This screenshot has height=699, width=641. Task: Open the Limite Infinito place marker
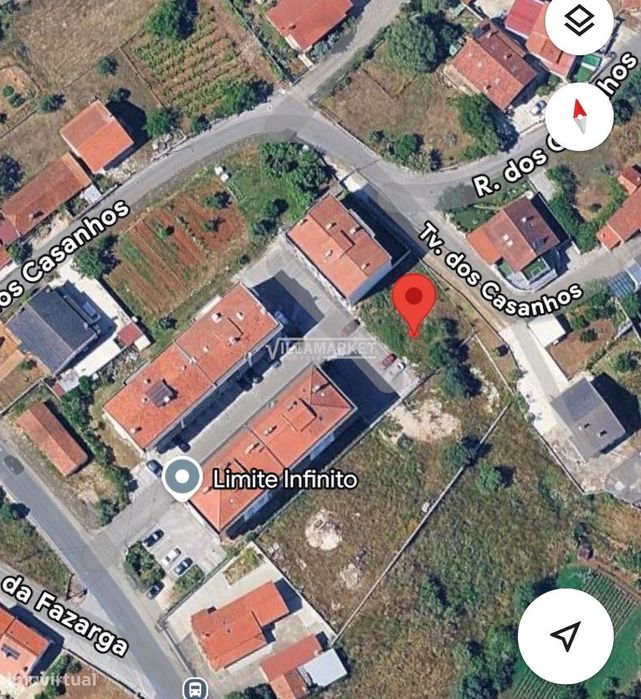[x=182, y=478]
